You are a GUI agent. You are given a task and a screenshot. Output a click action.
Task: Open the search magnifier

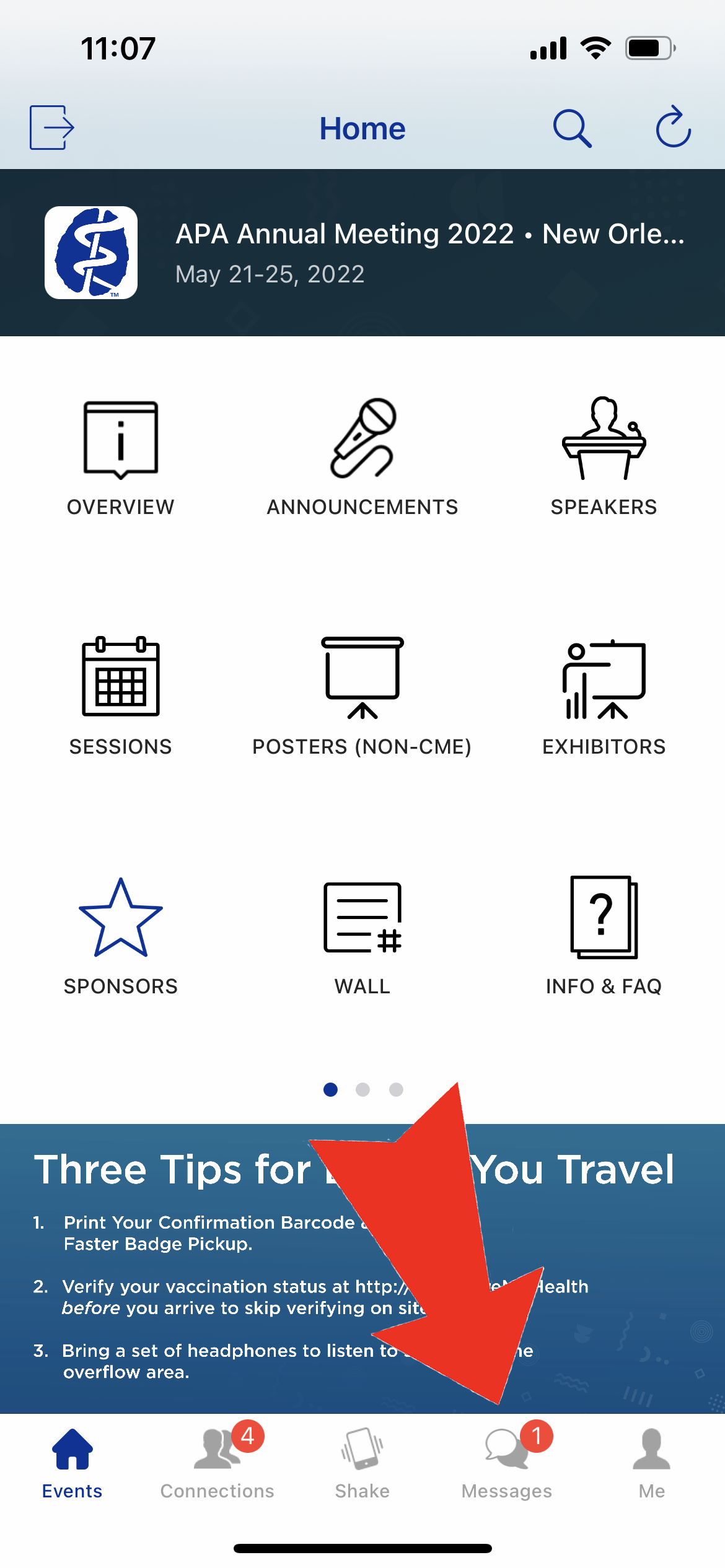pyautogui.click(x=572, y=128)
